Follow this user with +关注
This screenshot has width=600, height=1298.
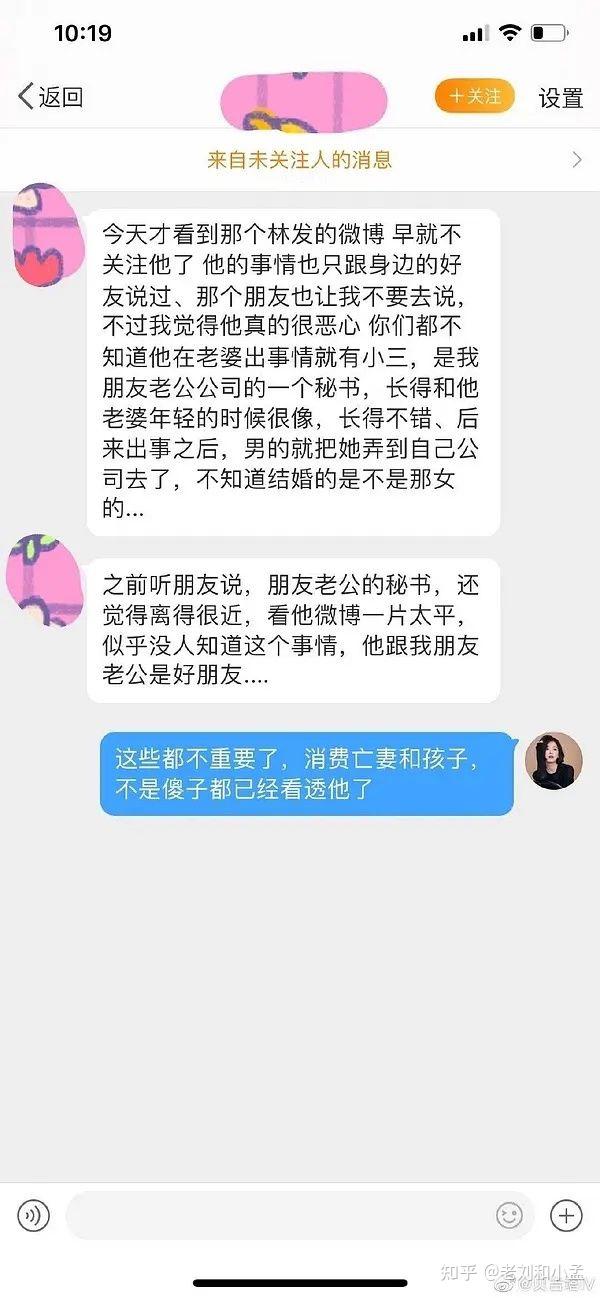pos(474,96)
